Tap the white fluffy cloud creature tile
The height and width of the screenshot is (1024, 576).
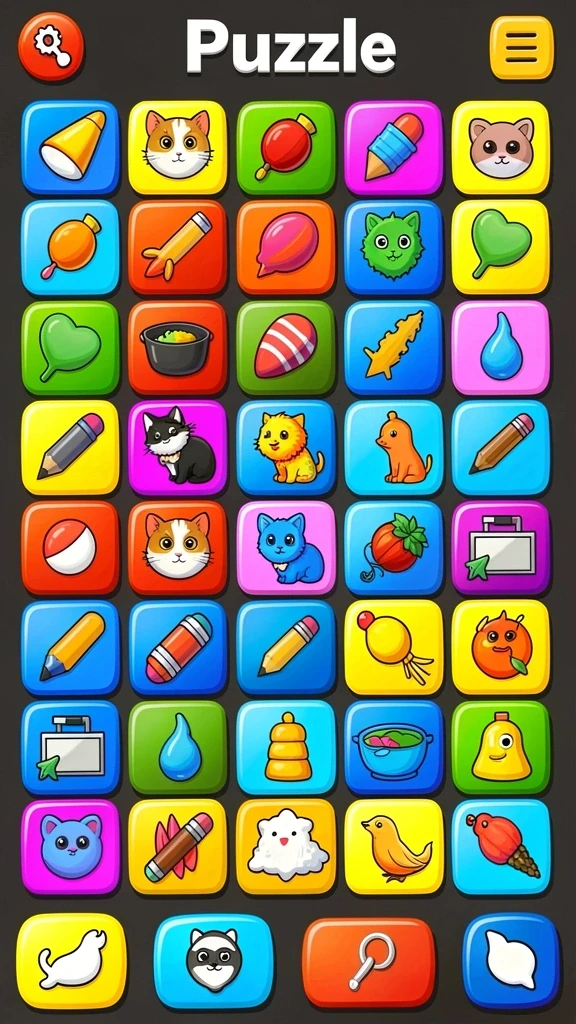[x=286, y=846]
